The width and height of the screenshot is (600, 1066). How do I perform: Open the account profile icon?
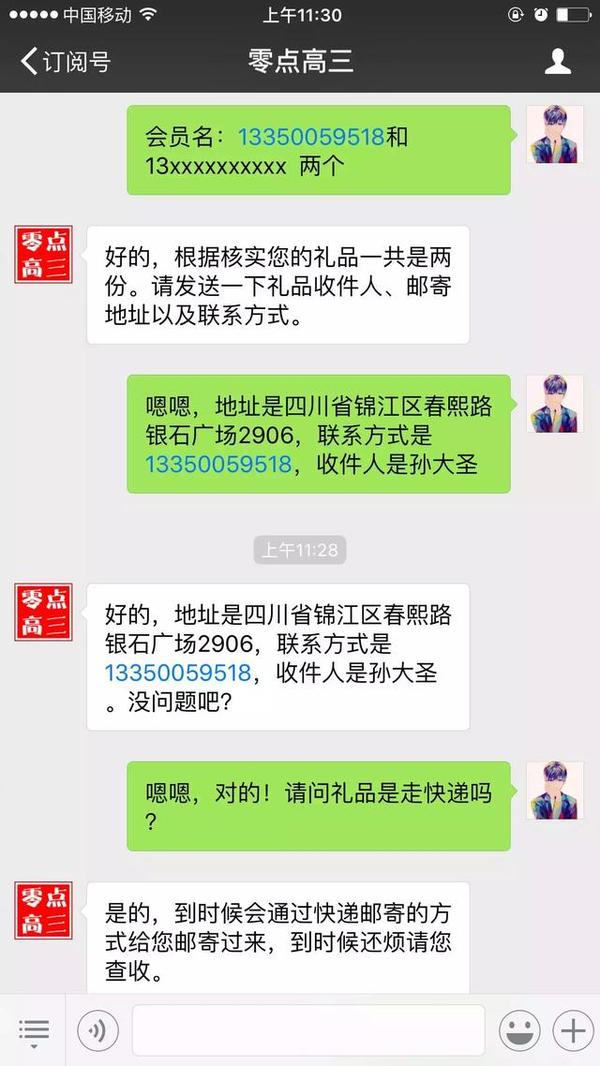[x=557, y=61]
